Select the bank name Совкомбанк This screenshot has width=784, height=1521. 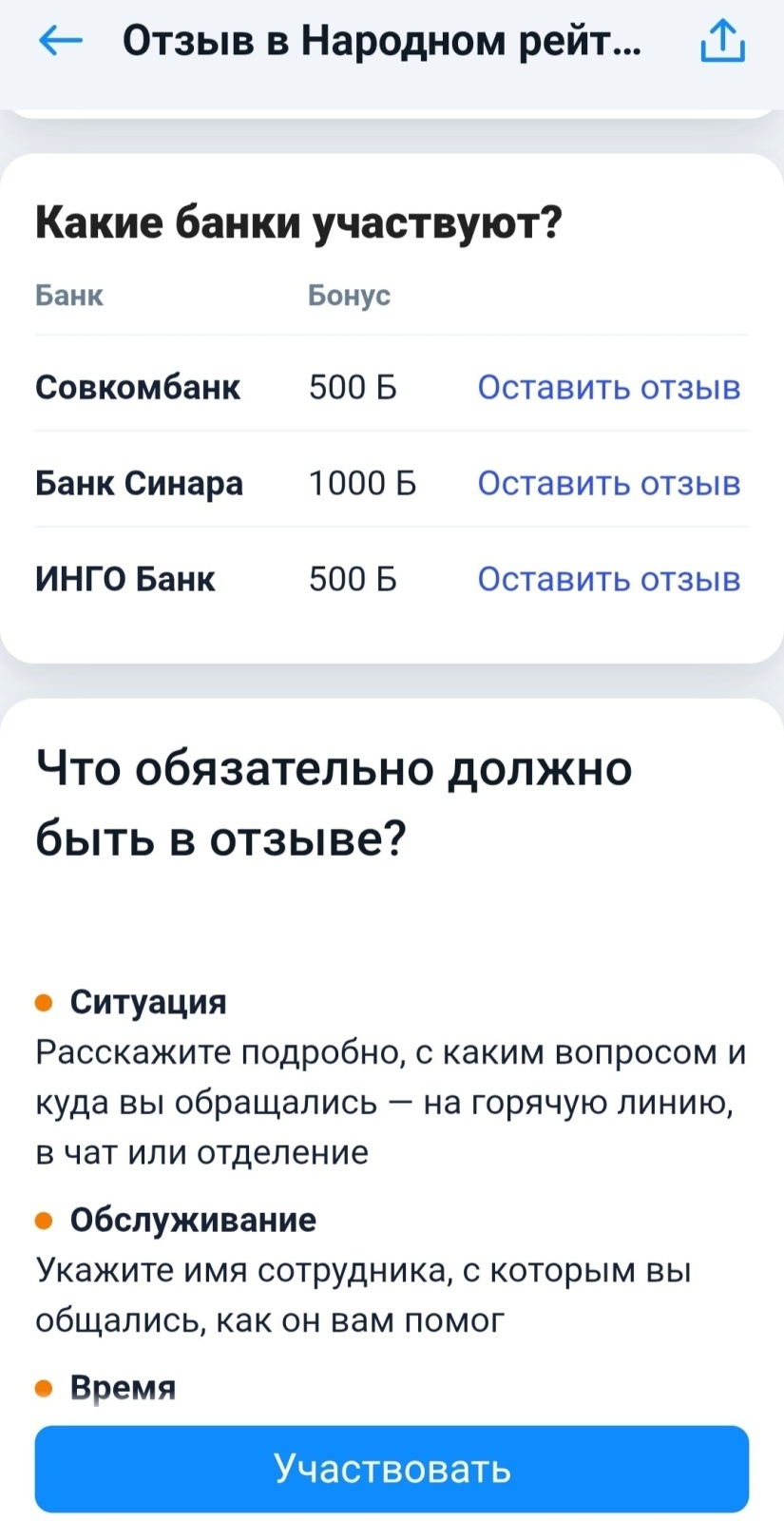click(x=138, y=387)
